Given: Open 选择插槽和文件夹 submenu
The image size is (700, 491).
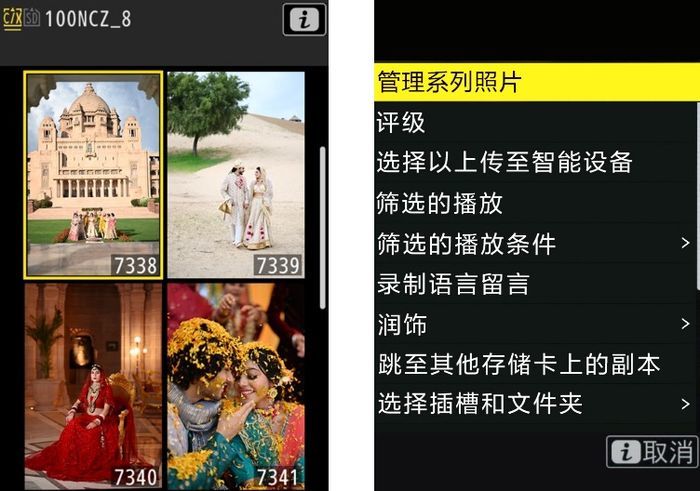Looking at the screenshot, I should [x=535, y=404].
